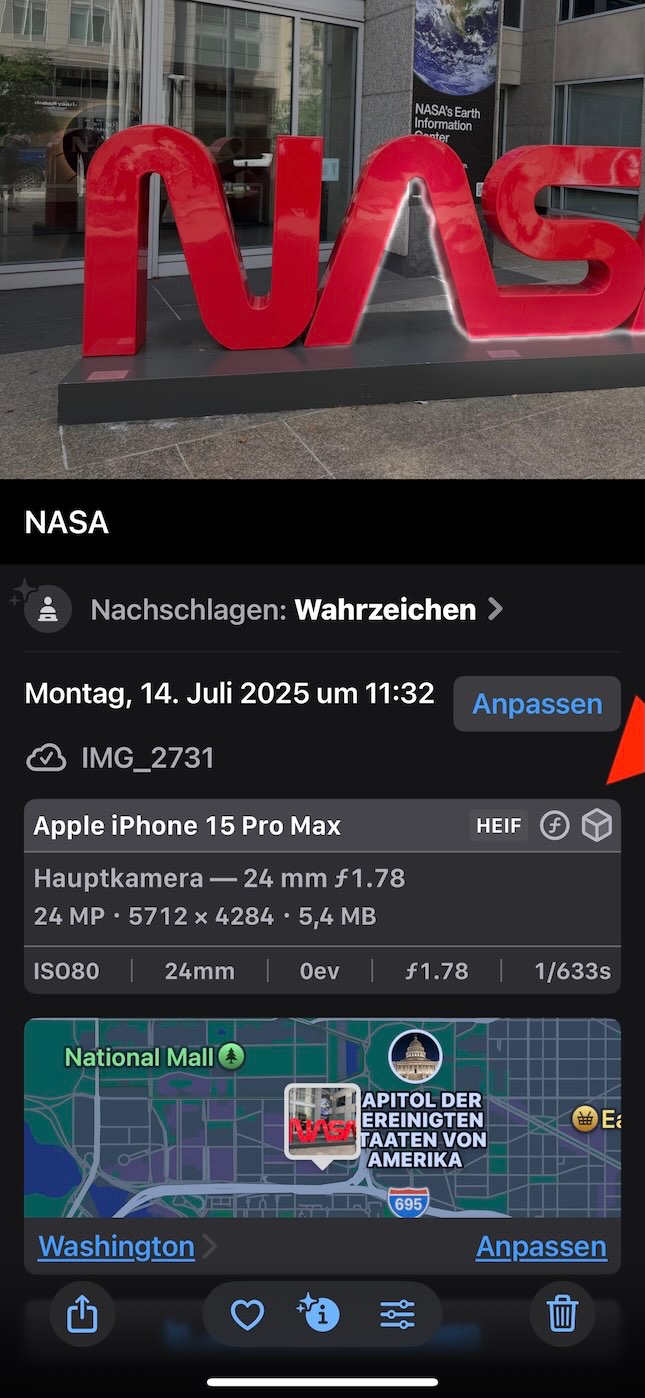Share this photo
Screen dimensions: 645x1398
tap(82, 1313)
